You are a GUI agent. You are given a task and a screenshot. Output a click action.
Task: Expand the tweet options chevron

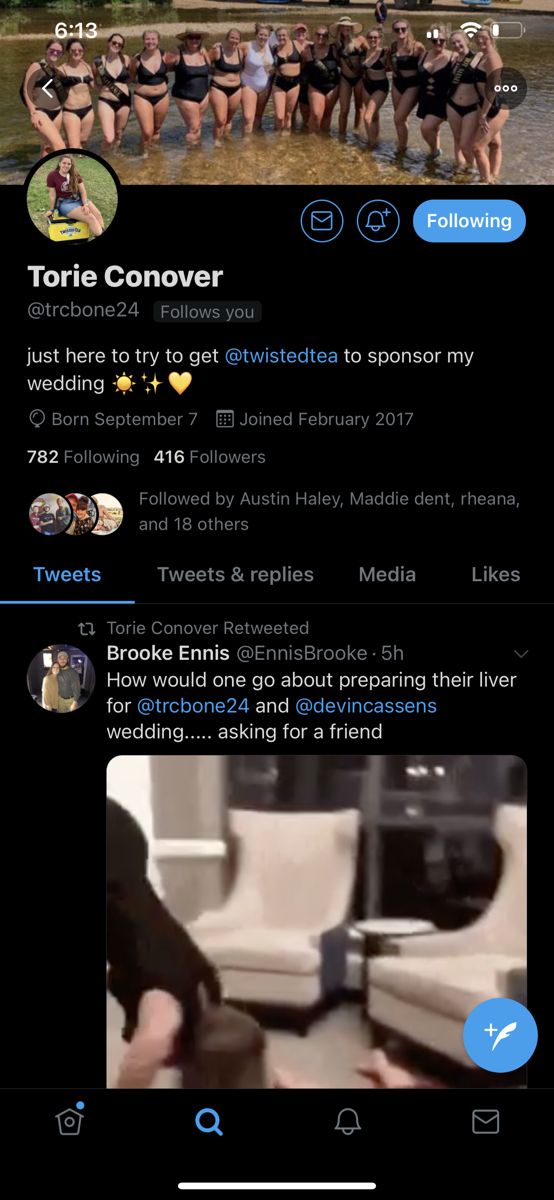520,654
